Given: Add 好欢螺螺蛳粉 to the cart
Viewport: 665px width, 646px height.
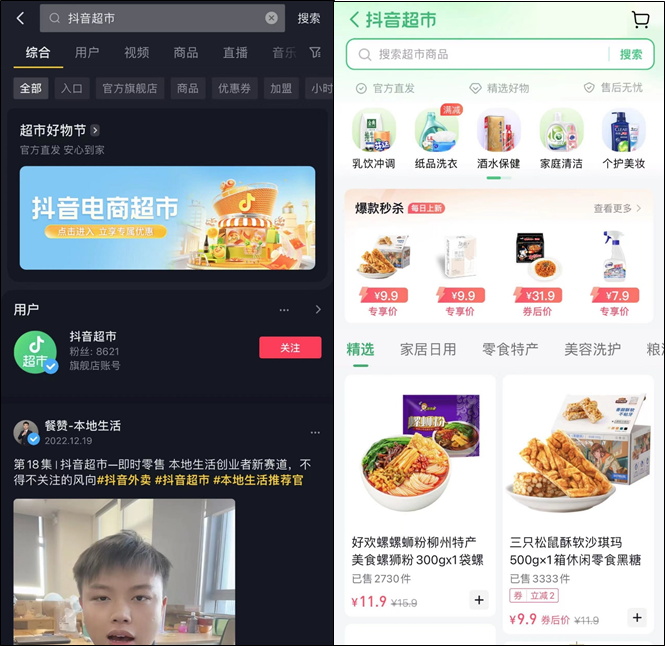Looking at the screenshot, I should [479, 600].
